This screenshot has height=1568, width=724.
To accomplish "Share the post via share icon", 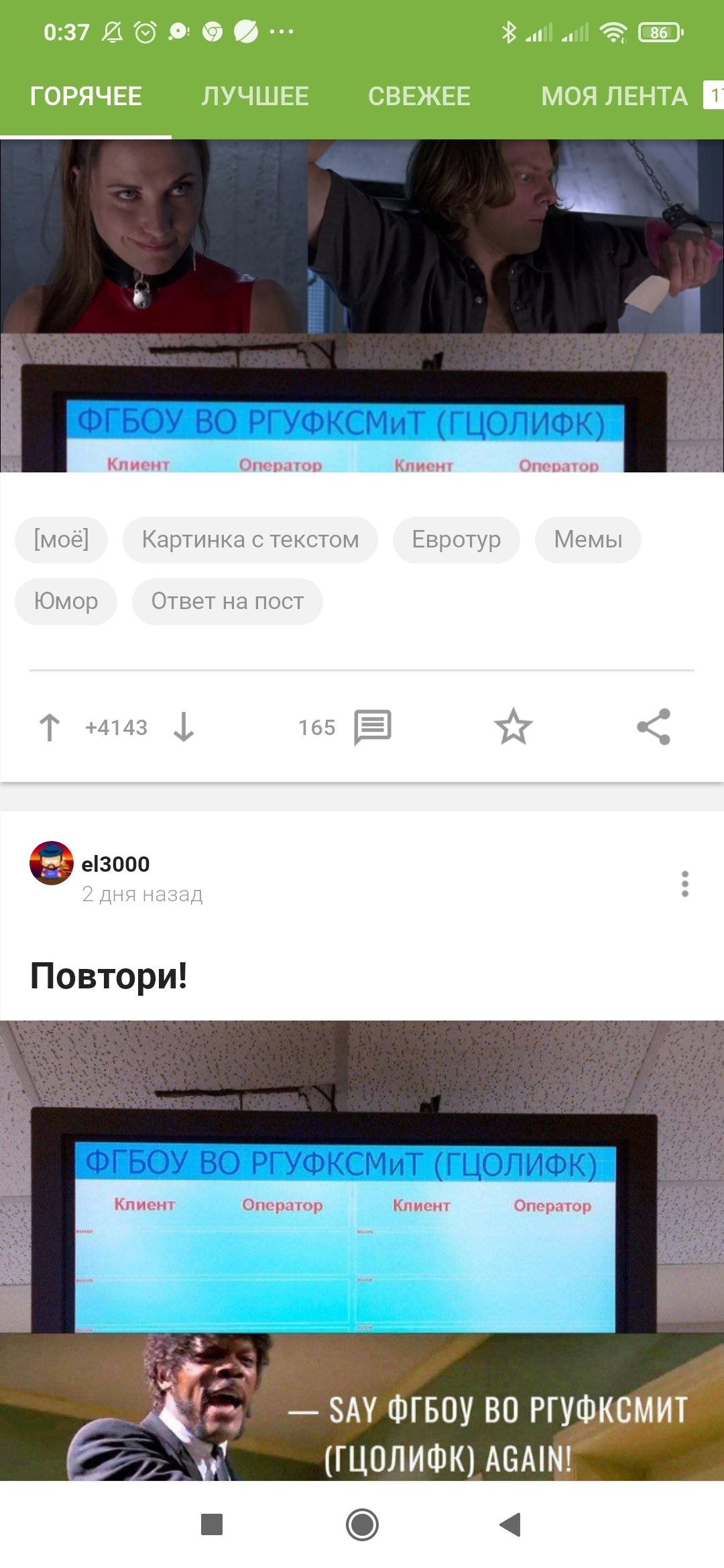I will point(654,727).
